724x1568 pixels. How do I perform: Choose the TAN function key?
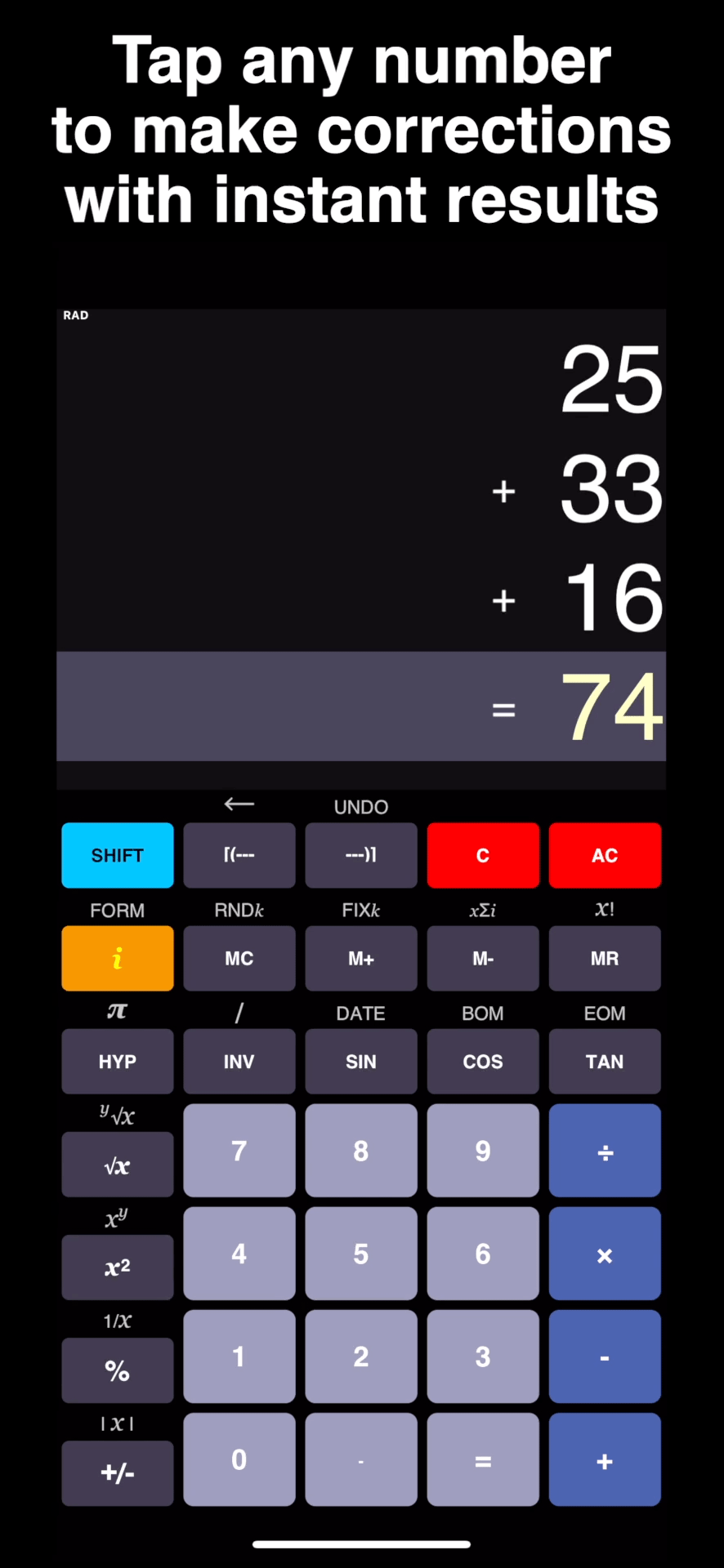pyautogui.click(x=605, y=1061)
